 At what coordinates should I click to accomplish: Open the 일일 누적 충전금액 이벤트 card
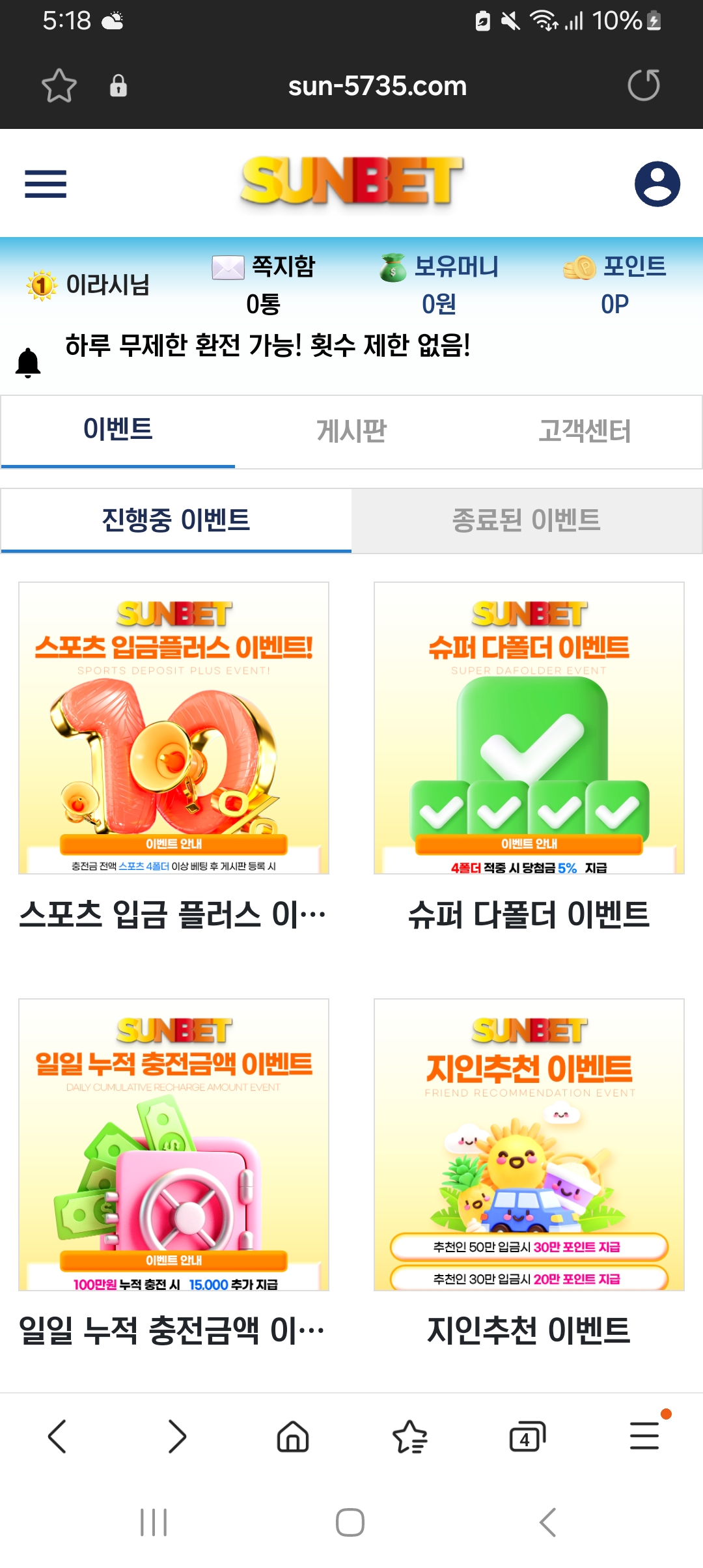click(174, 1144)
